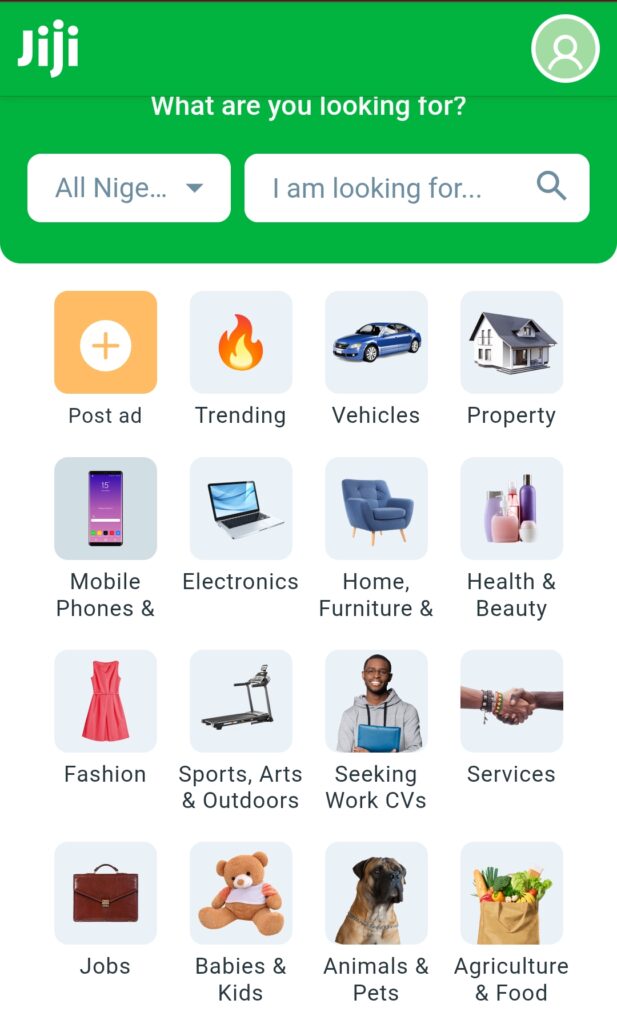Open the Sports, Arts & Outdoors category

(x=241, y=701)
